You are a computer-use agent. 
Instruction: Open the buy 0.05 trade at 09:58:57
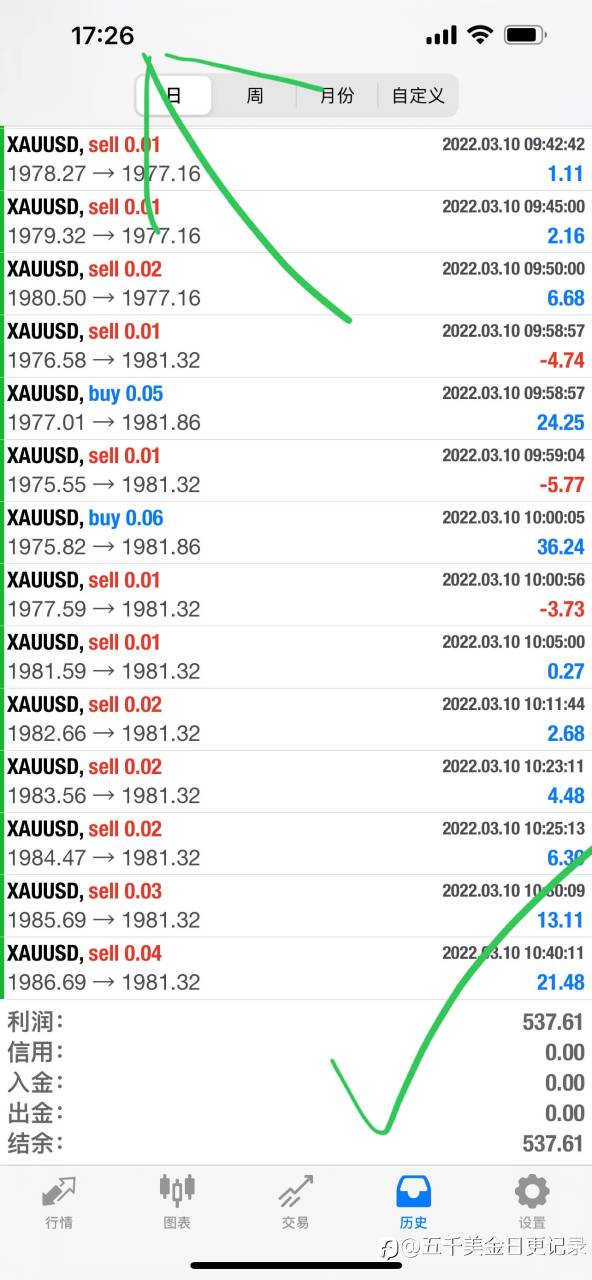296,408
